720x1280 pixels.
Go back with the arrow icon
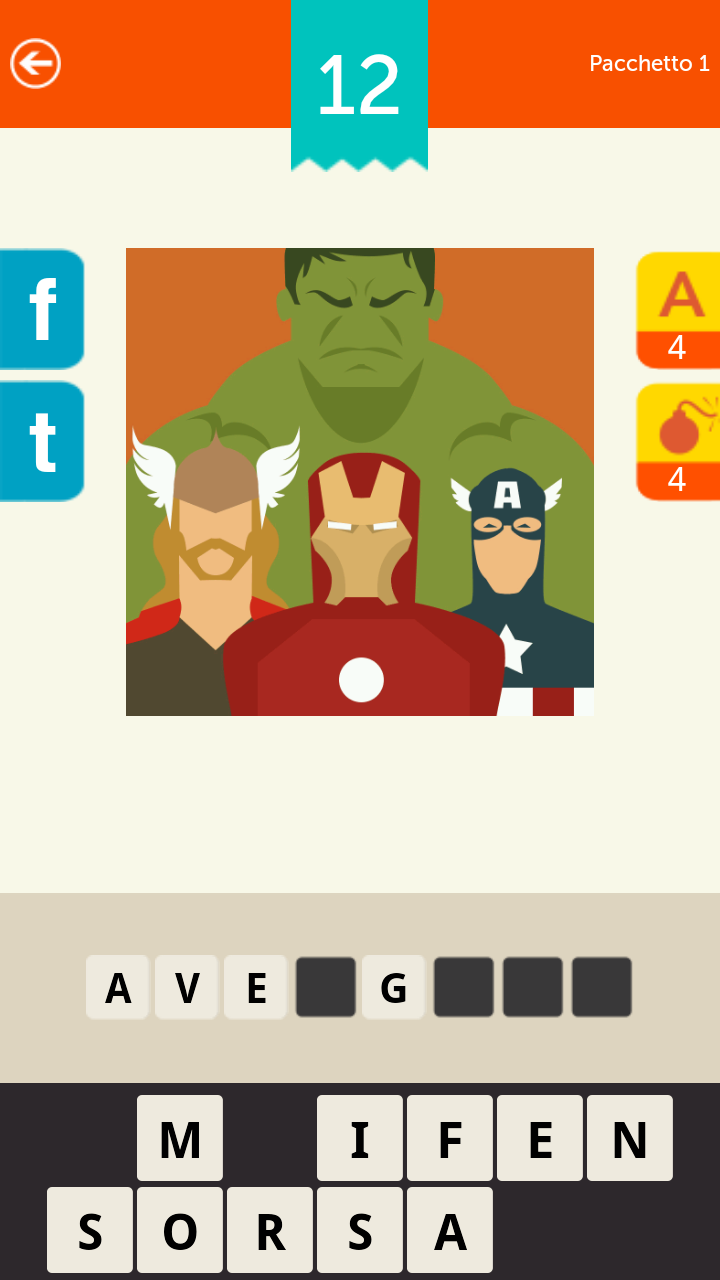coord(36,64)
